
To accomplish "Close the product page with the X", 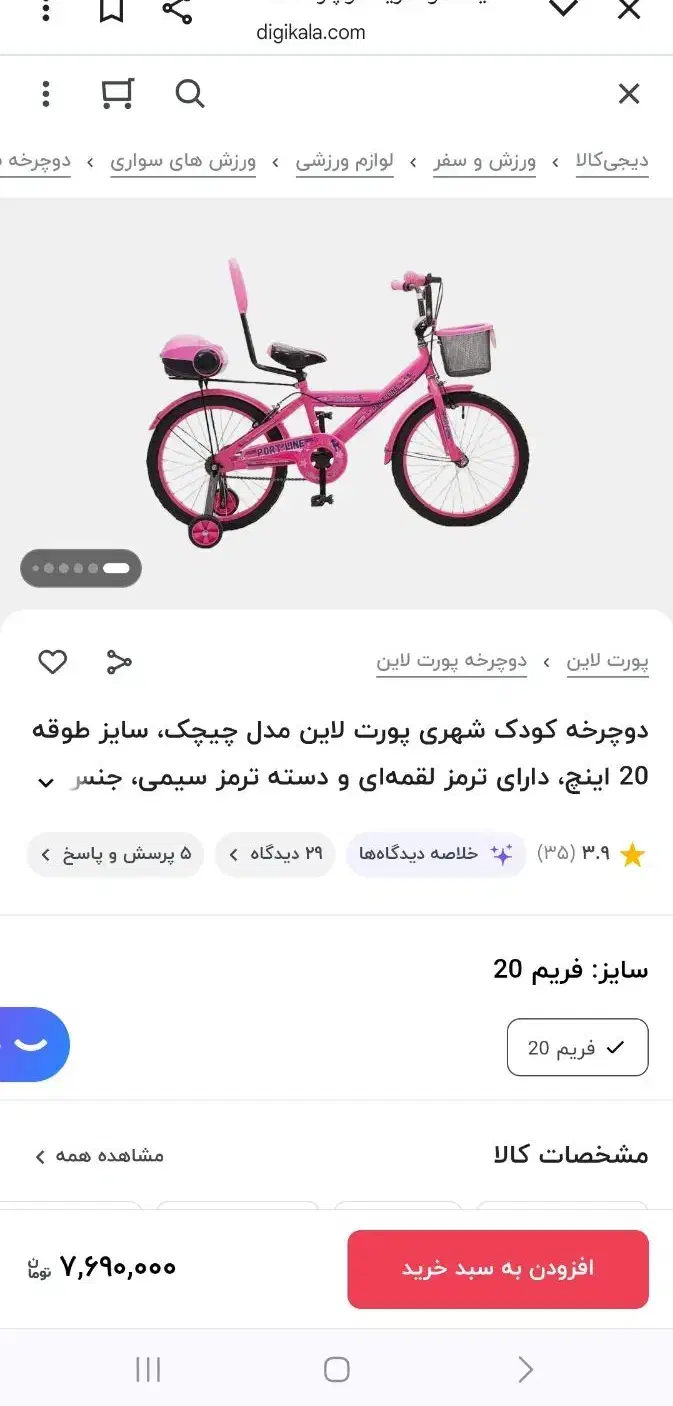I will coord(628,94).
